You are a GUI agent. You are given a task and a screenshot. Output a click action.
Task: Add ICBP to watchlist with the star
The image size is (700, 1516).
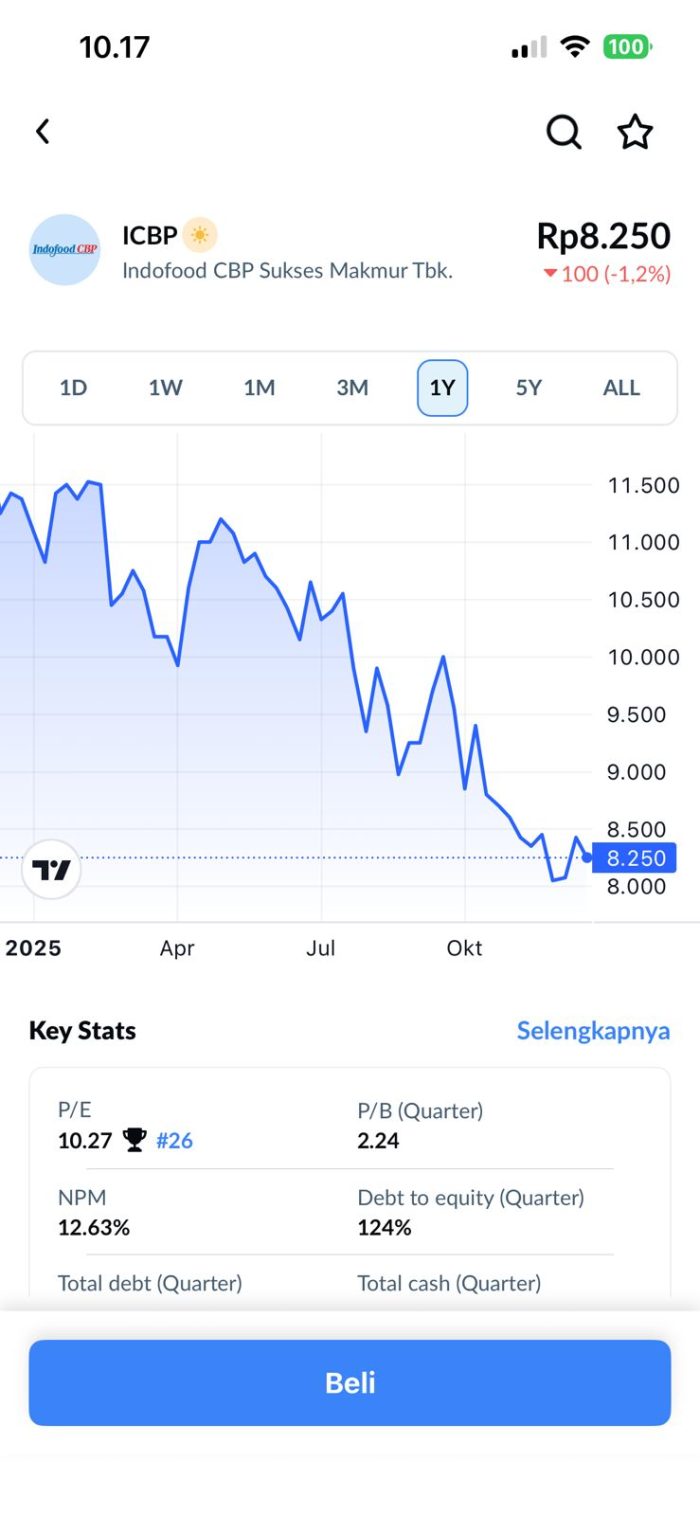point(635,131)
